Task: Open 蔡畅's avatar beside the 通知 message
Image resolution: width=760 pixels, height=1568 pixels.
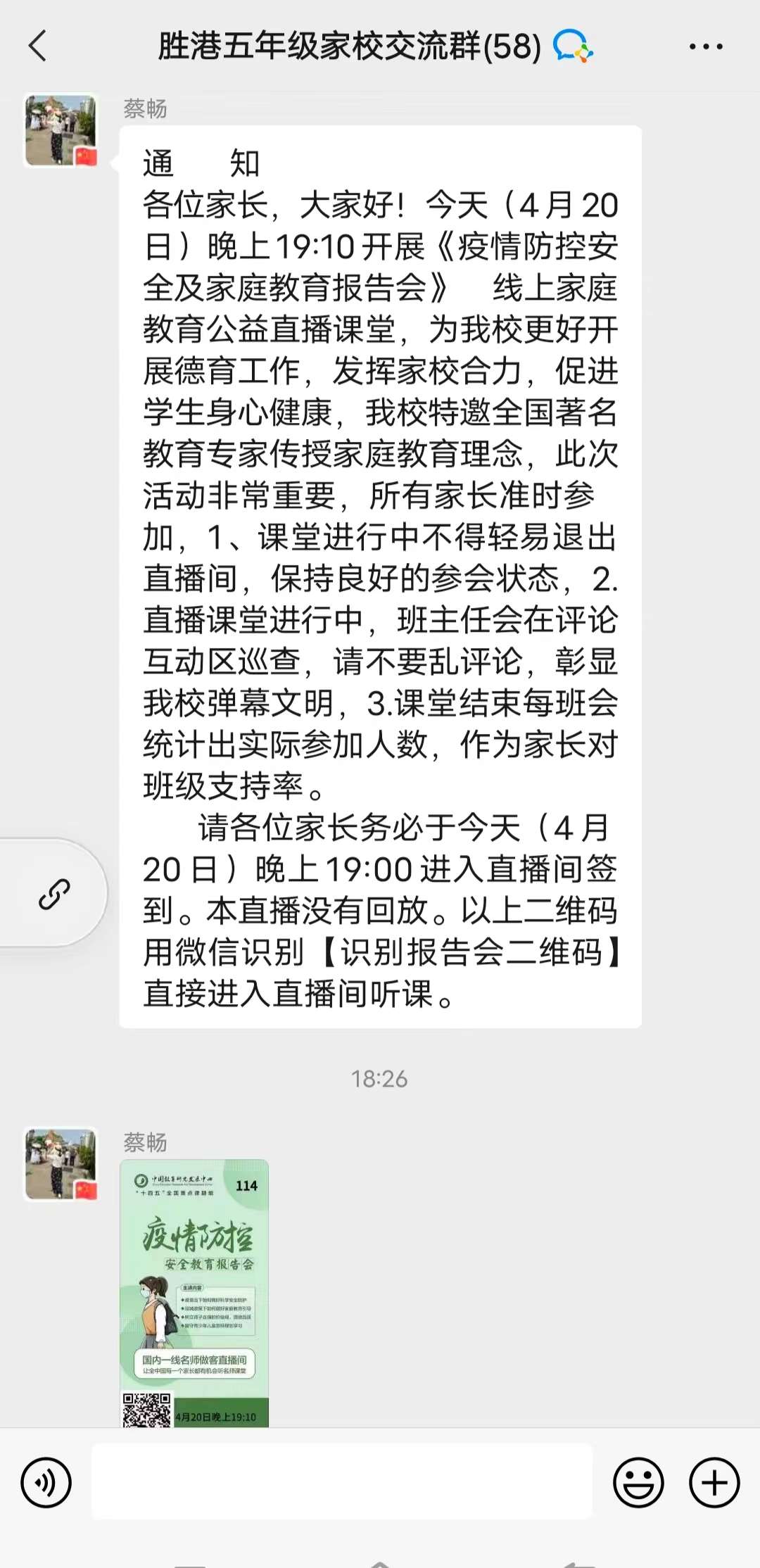Action: [x=61, y=130]
